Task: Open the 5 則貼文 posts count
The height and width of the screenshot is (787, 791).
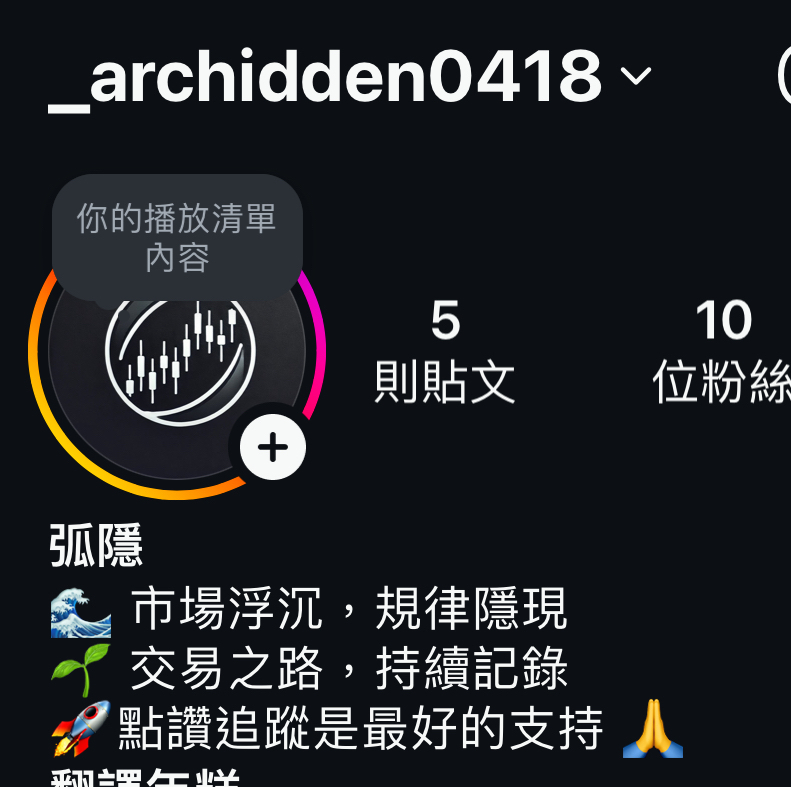Action: click(445, 350)
